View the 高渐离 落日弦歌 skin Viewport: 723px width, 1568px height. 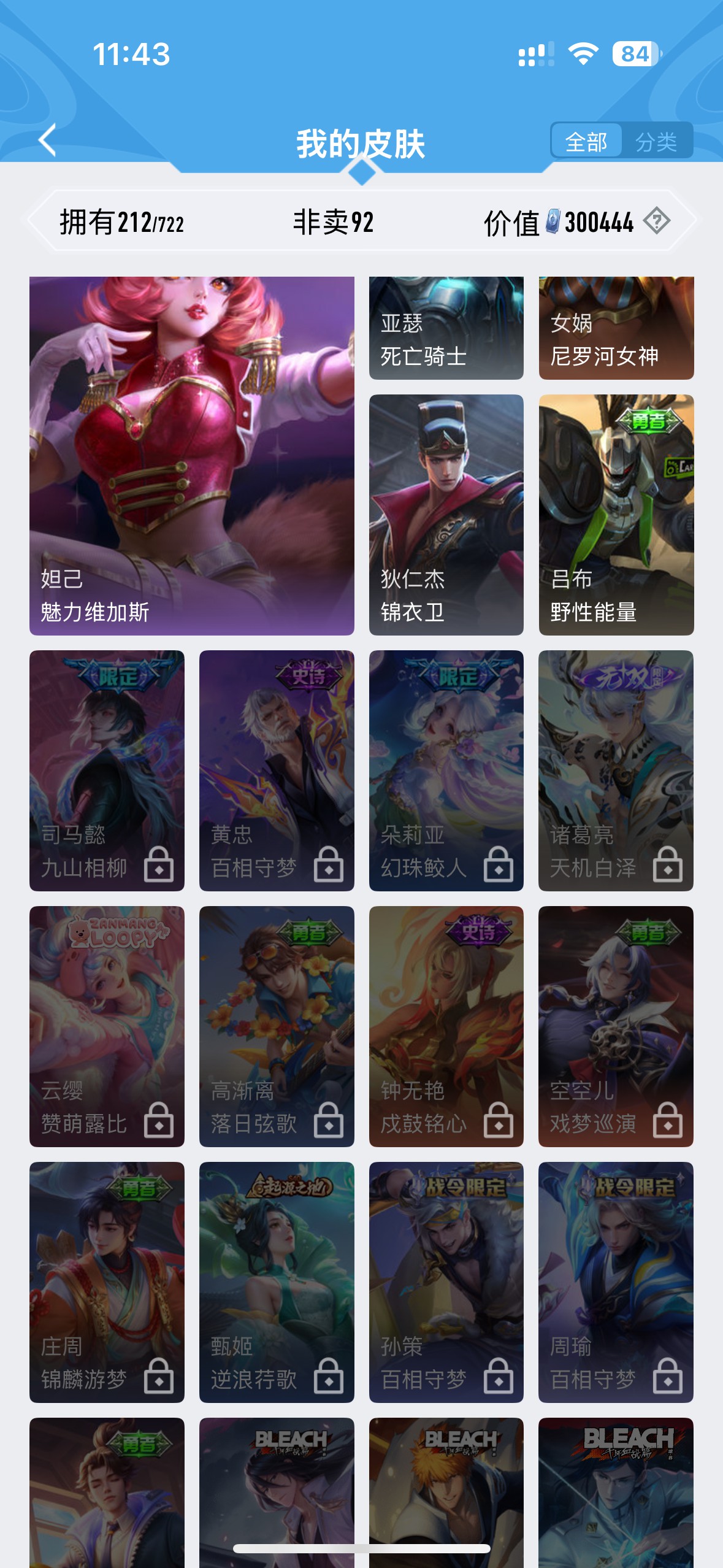277,1026
